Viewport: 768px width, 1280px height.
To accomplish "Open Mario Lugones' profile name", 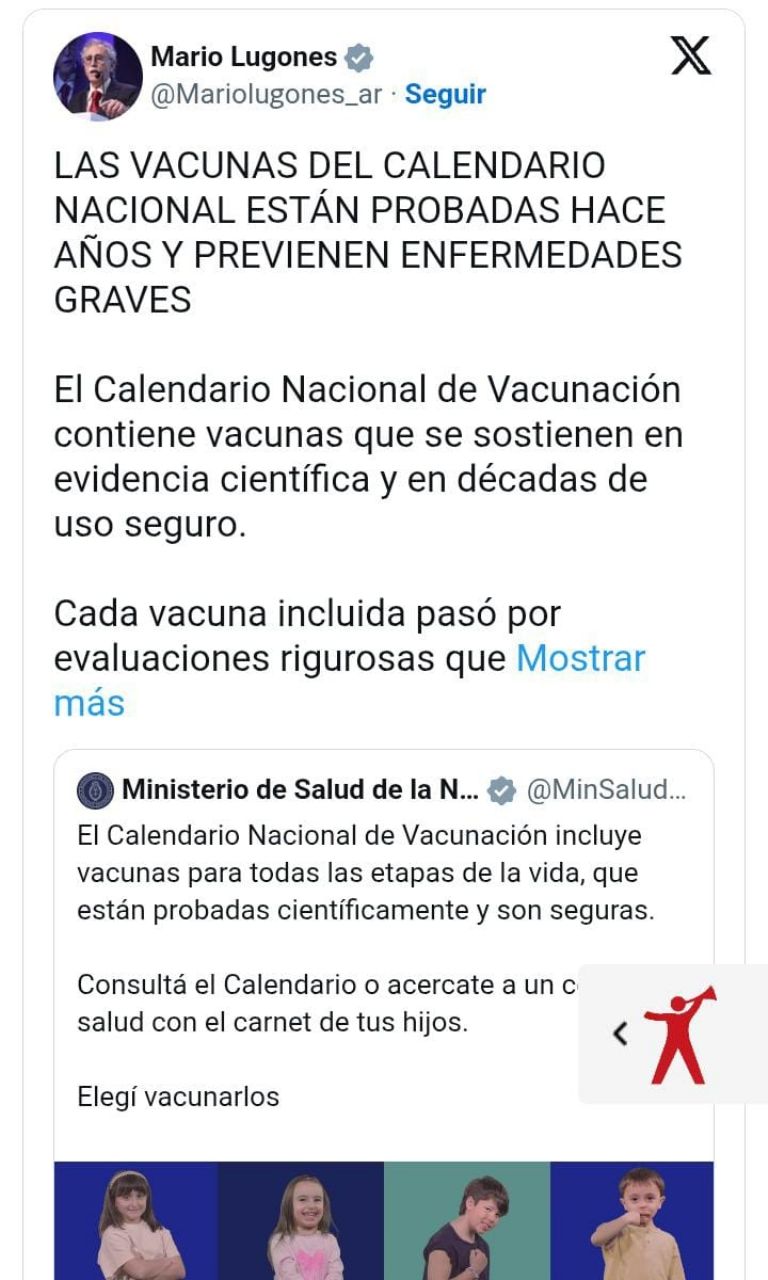I will tap(243, 57).
